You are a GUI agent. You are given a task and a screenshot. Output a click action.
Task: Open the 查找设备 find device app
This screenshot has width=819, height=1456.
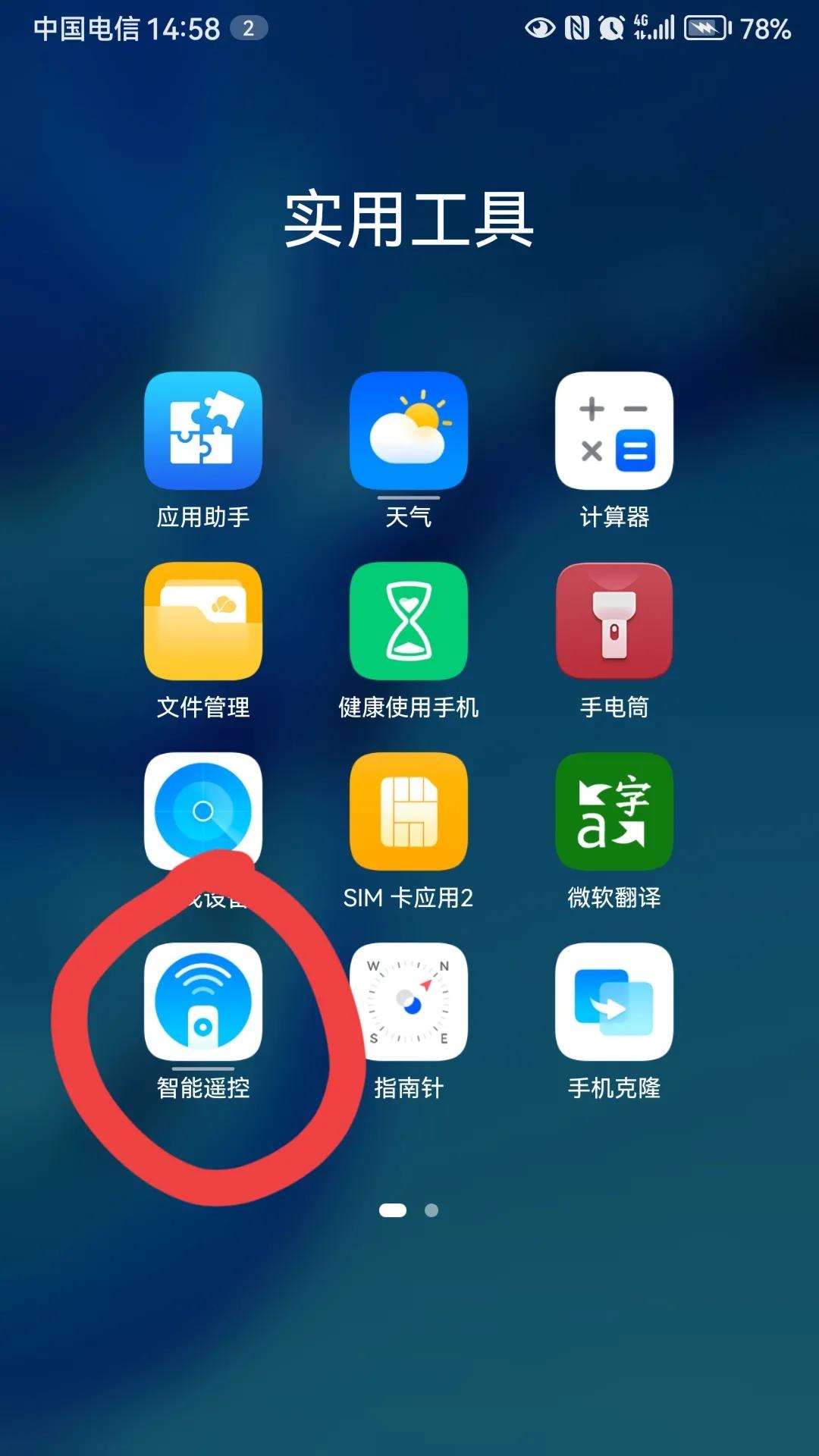203,810
